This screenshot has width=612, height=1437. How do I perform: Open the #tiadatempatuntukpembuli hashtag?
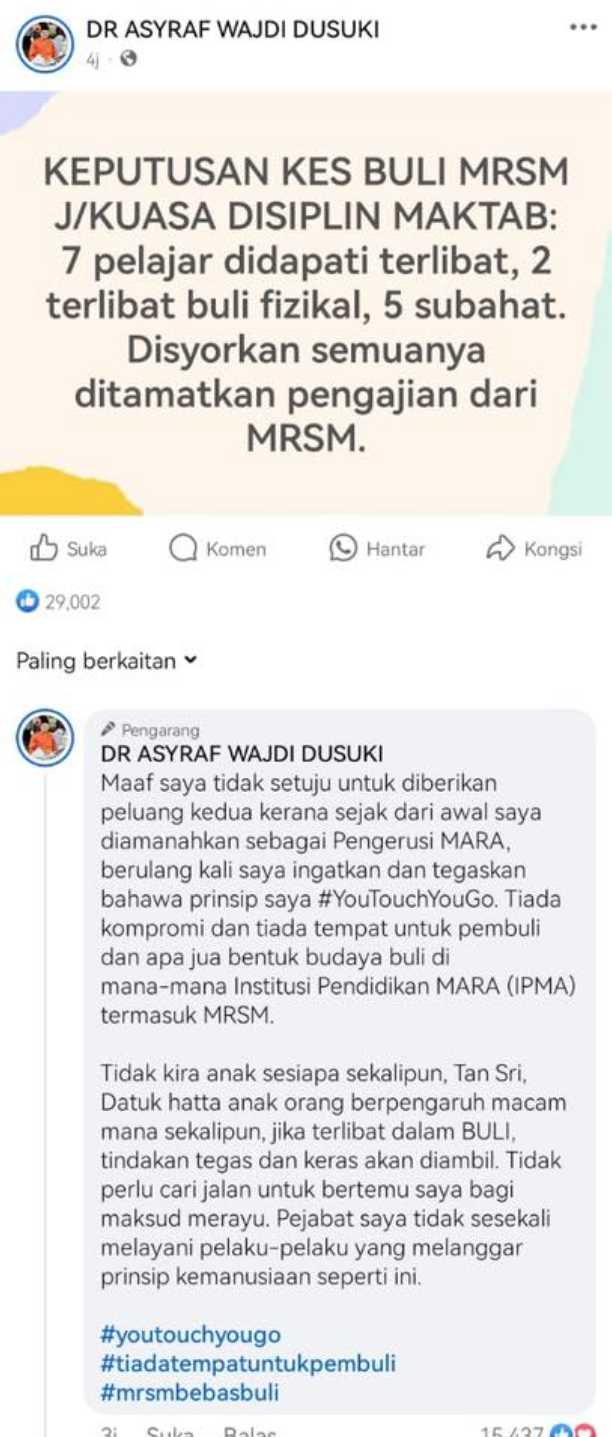click(249, 1362)
